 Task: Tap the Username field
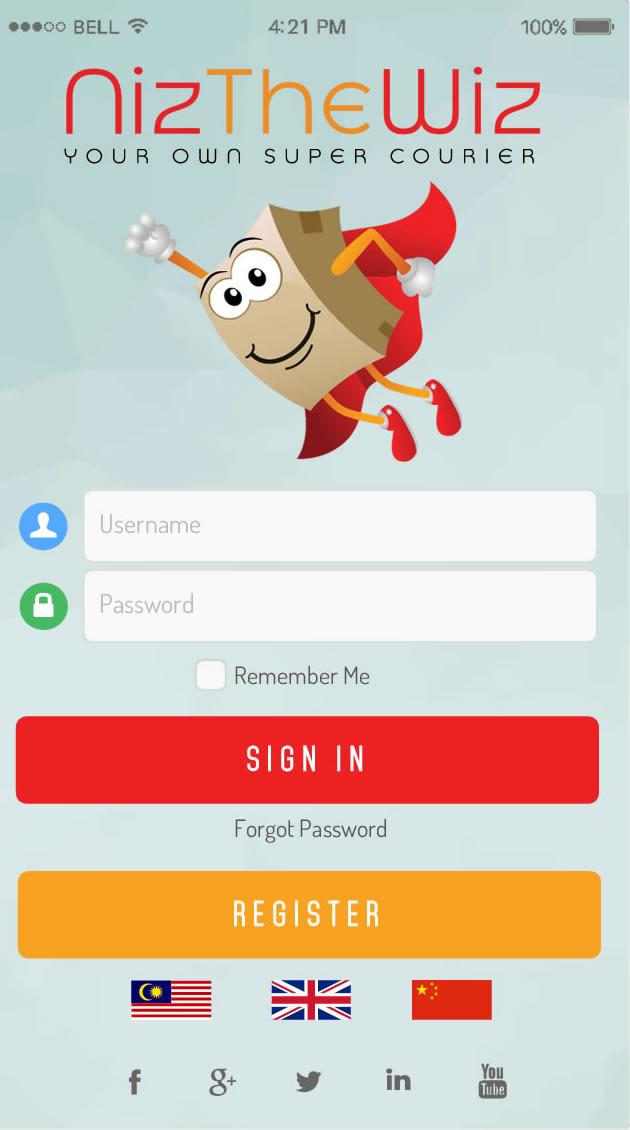340,525
